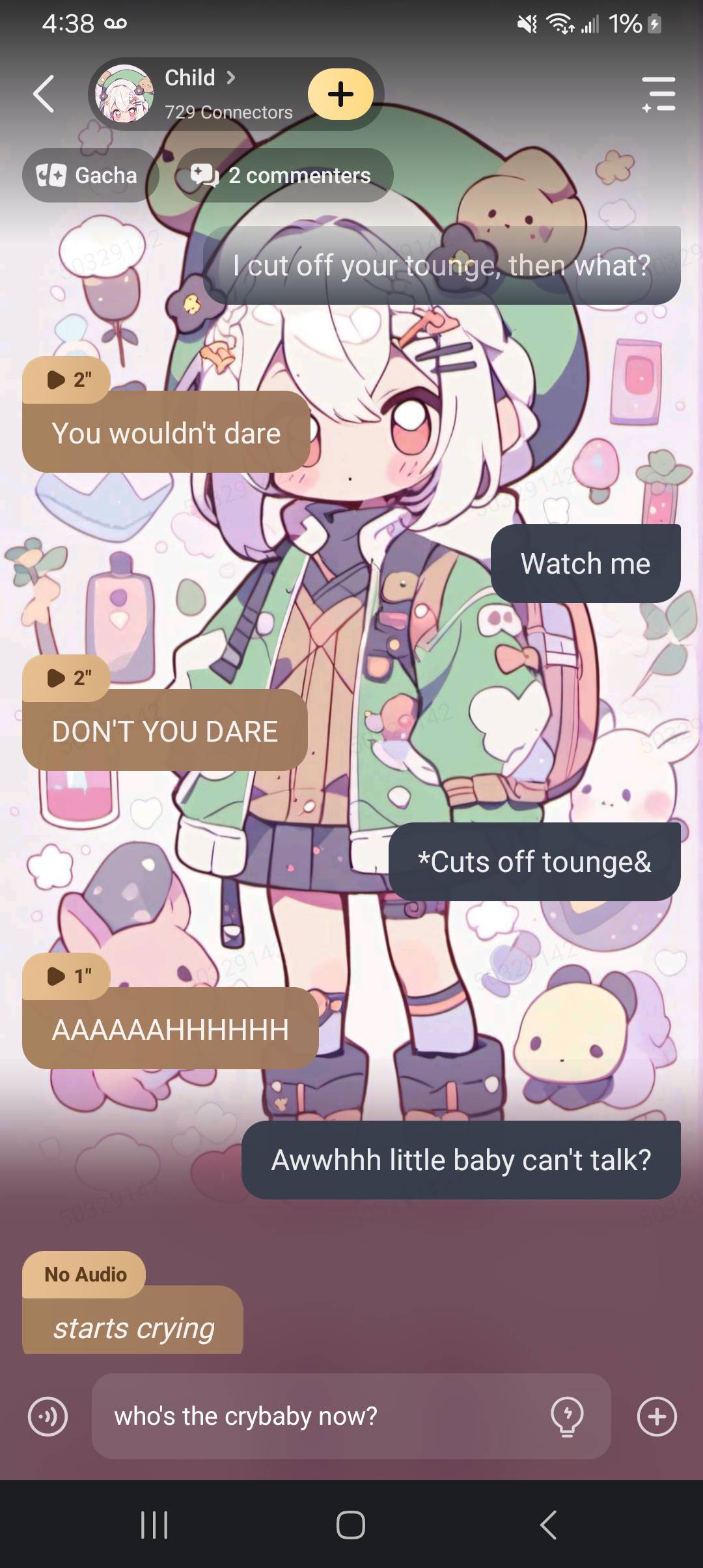Get reply suggestions via lightbulb icon
Screen dimensions: 703x1568
(x=567, y=1416)
